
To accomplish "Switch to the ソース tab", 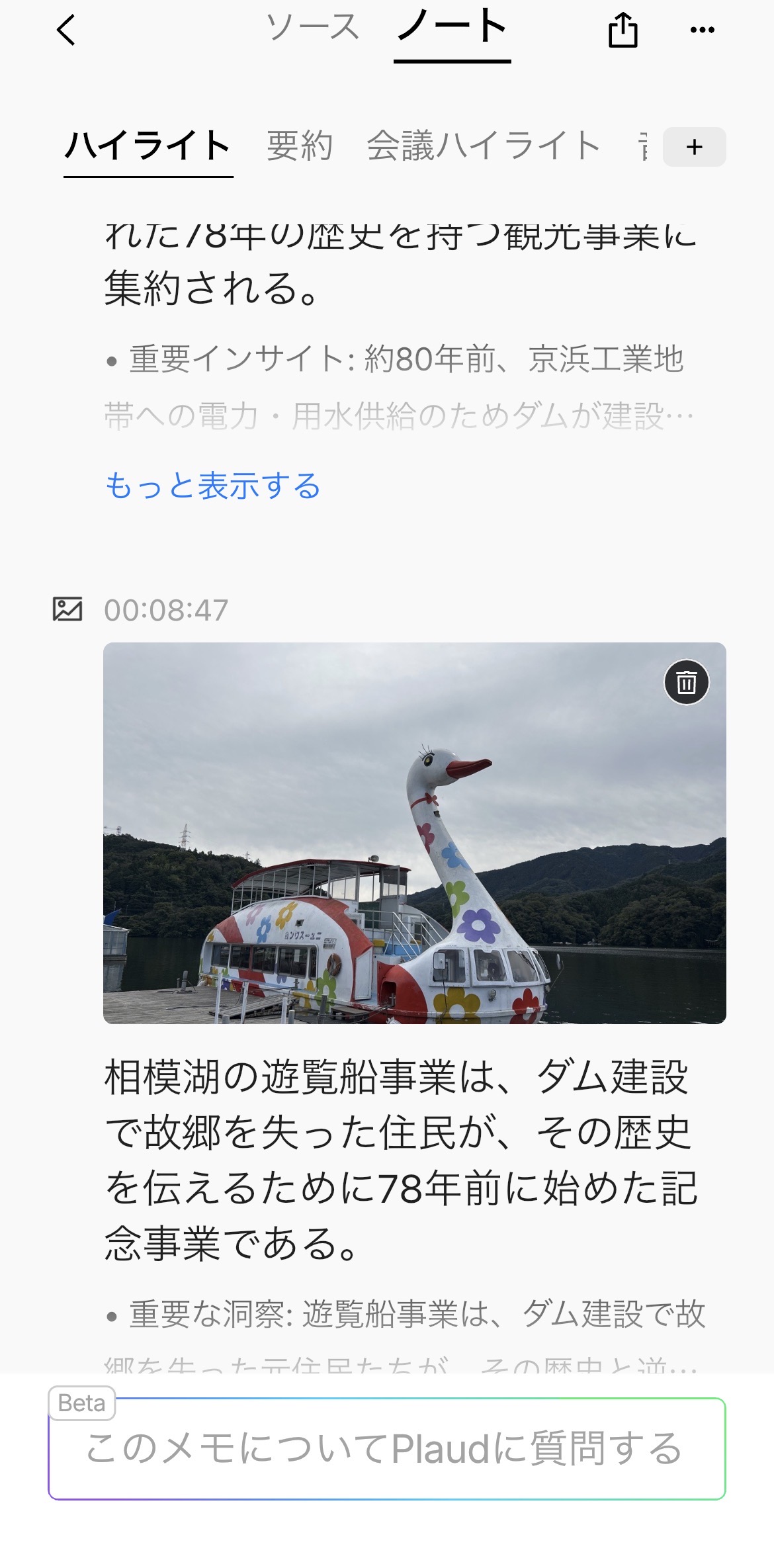I will [x=312, y=28].
